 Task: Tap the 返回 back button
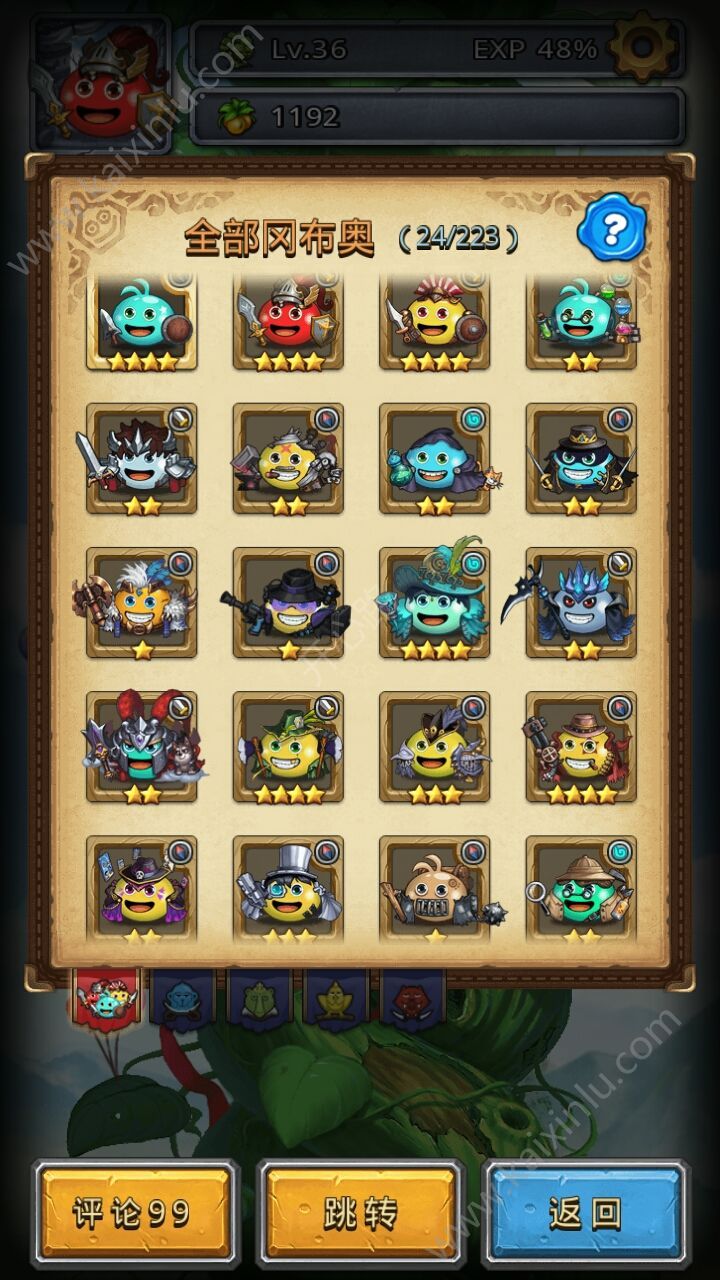coord(585,1213)
